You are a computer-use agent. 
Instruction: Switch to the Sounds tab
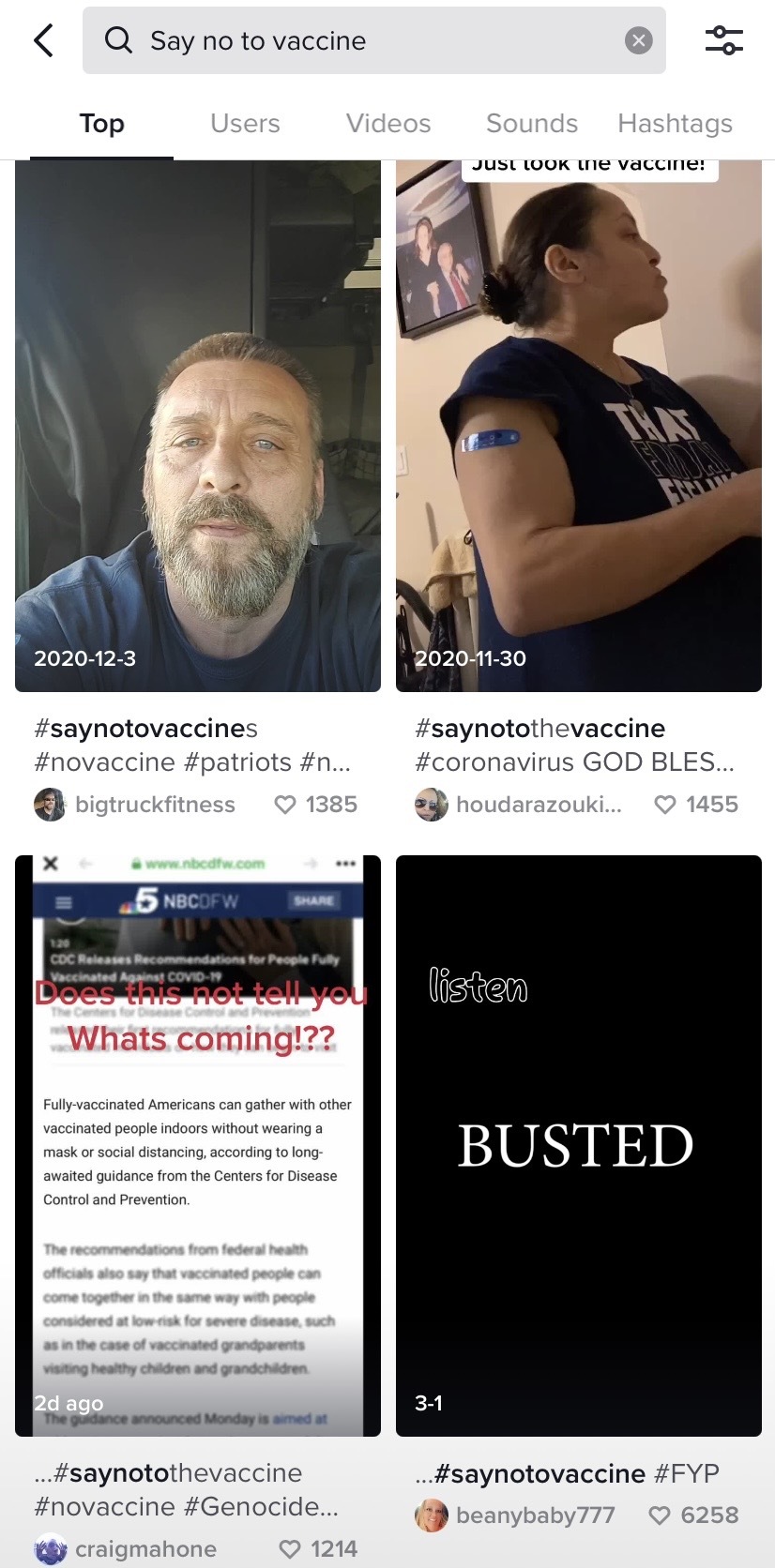(x=531, y=124)
